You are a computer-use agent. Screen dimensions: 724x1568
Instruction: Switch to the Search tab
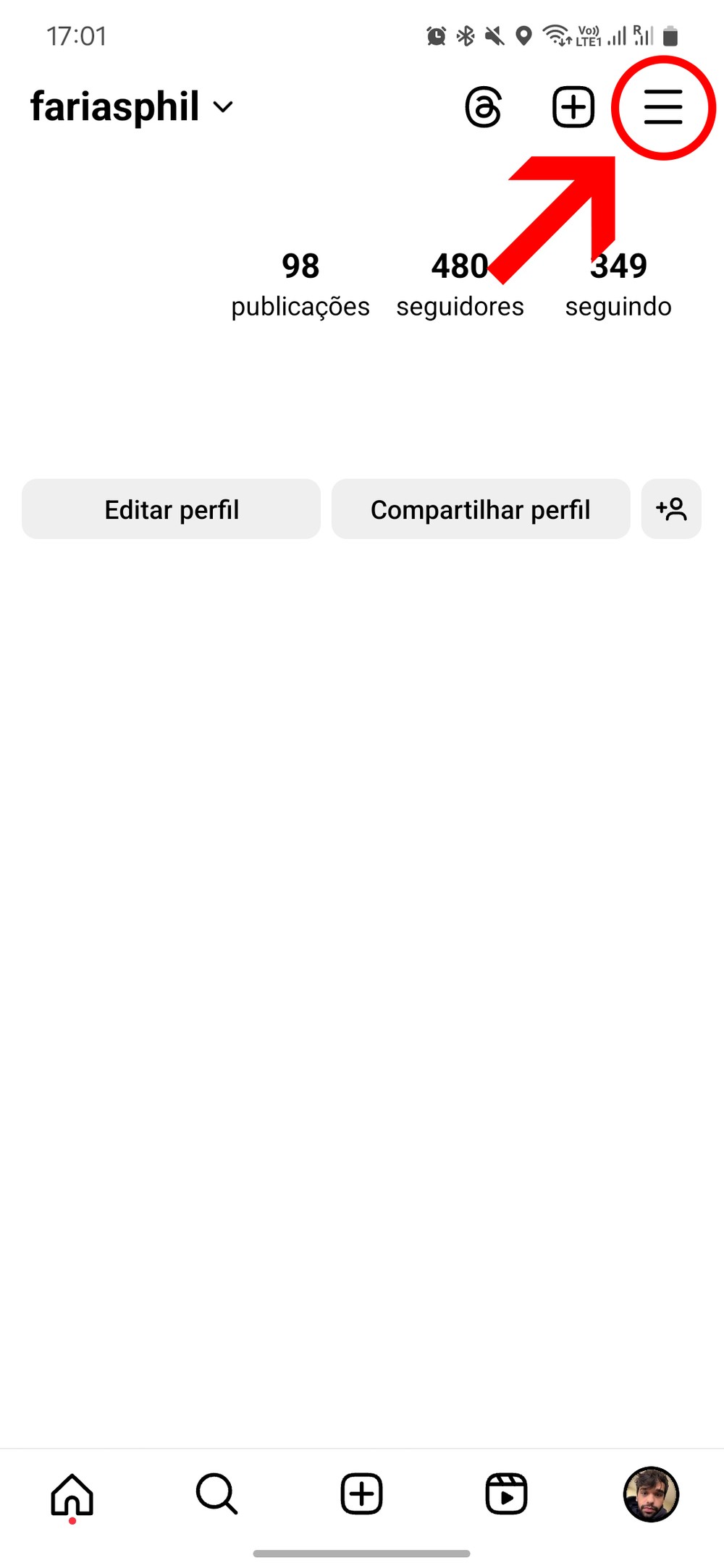tap(216, 1493)
